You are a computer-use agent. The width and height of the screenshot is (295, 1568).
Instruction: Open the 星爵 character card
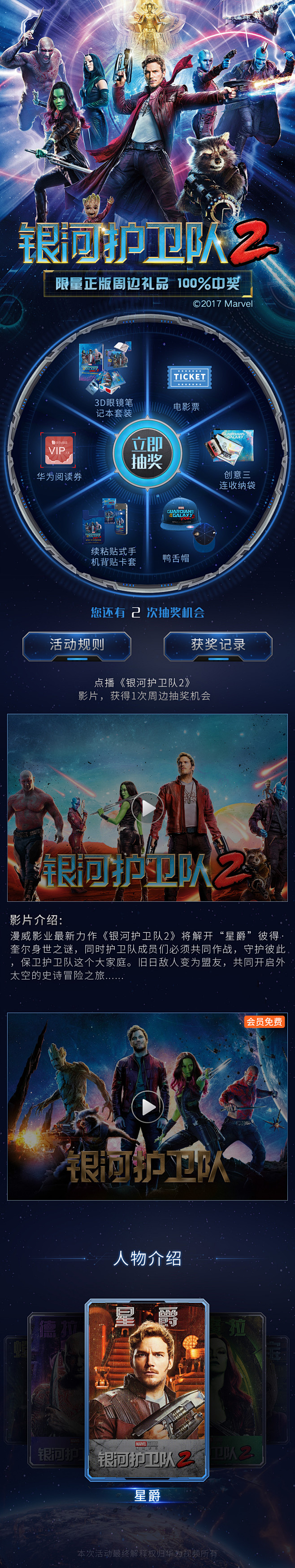coord(147,1390)
